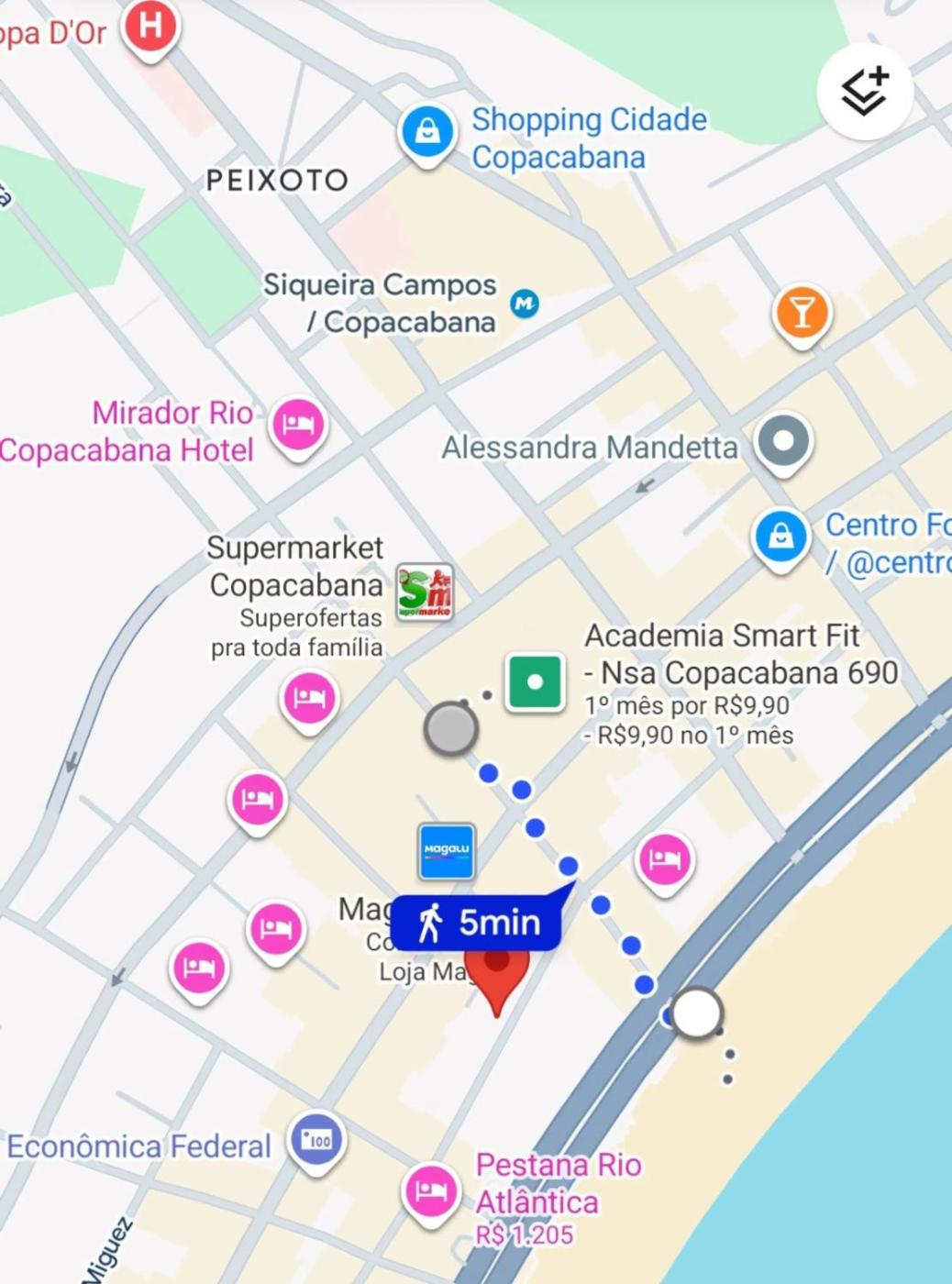Open the map layers button
Screen dimensions: 952x1284
864,92
